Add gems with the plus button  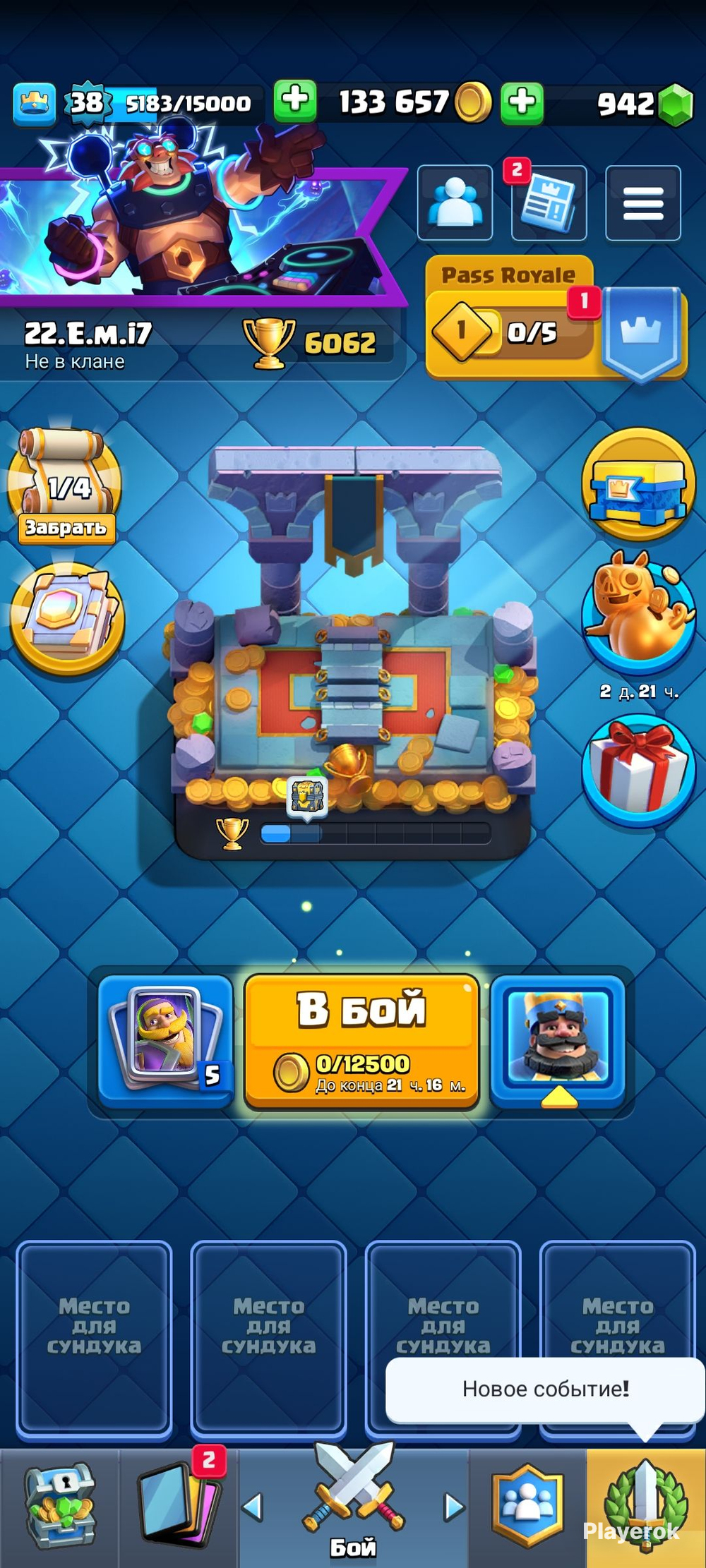click(522, 102)
